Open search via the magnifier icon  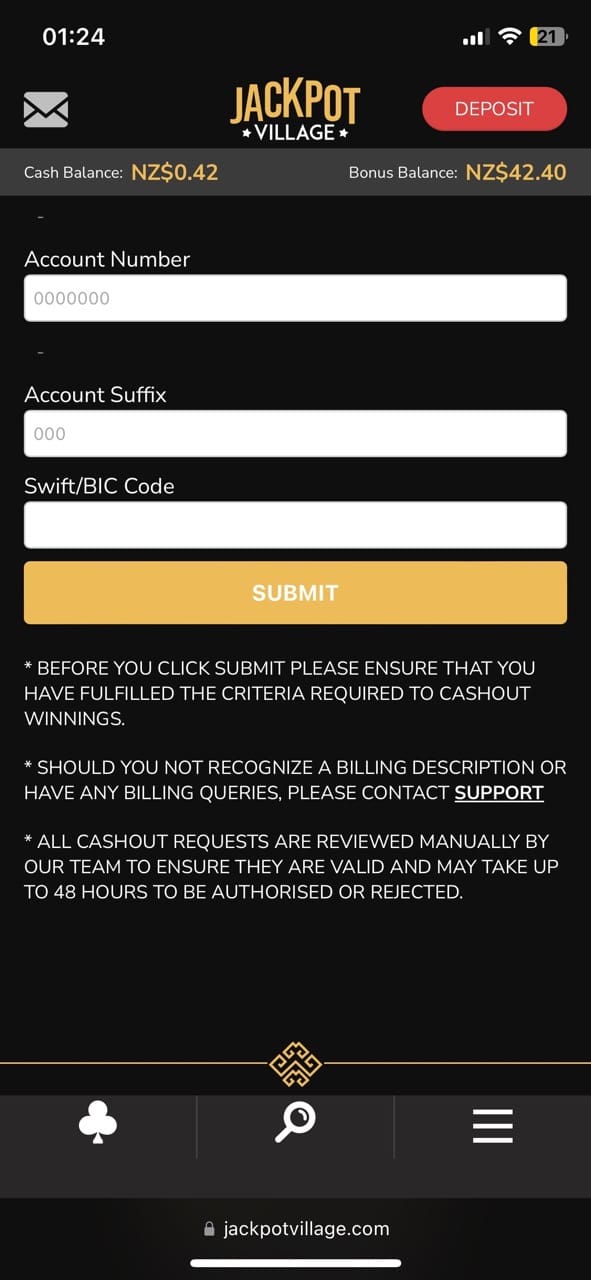pos(295,1123)
